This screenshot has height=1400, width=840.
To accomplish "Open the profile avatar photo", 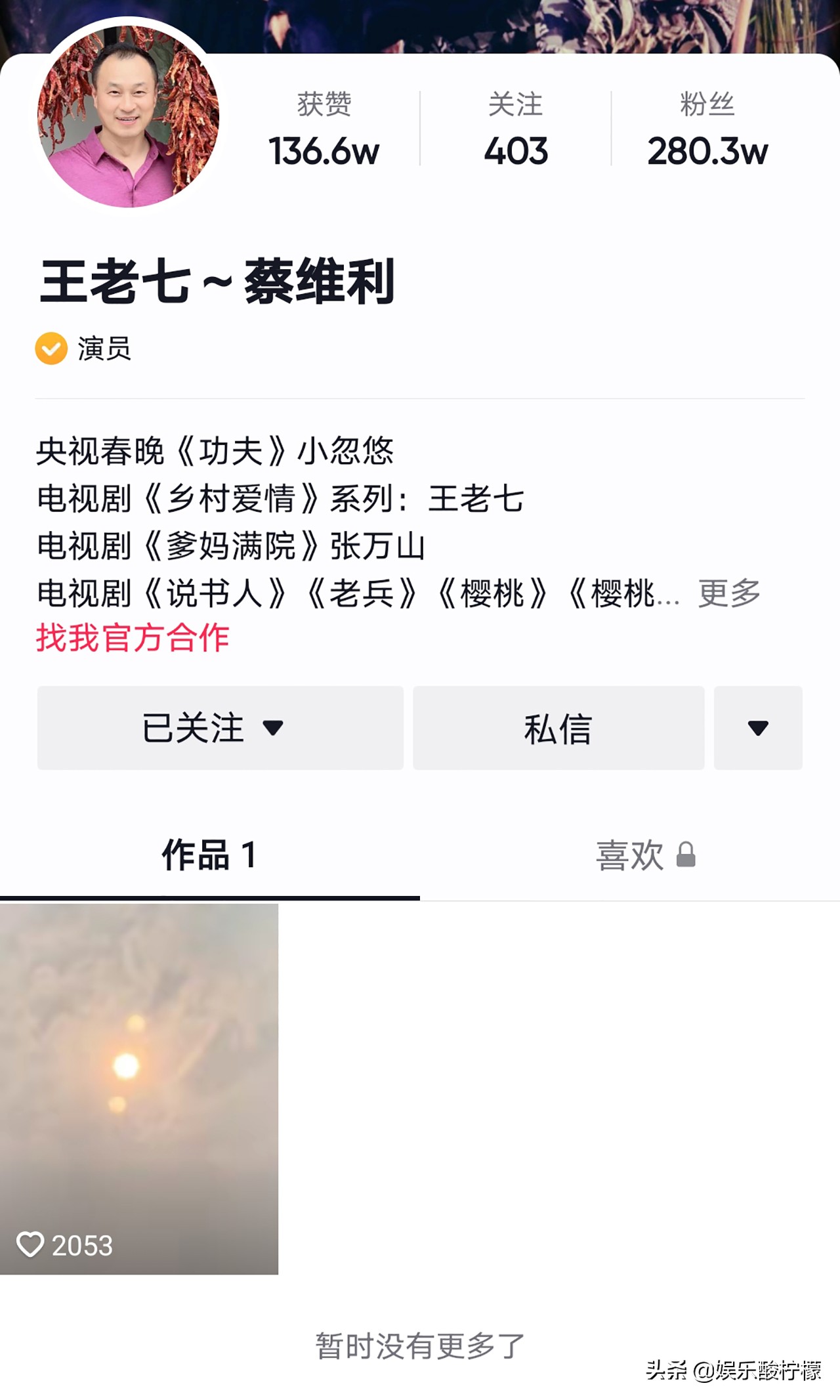I will (128, 116).
